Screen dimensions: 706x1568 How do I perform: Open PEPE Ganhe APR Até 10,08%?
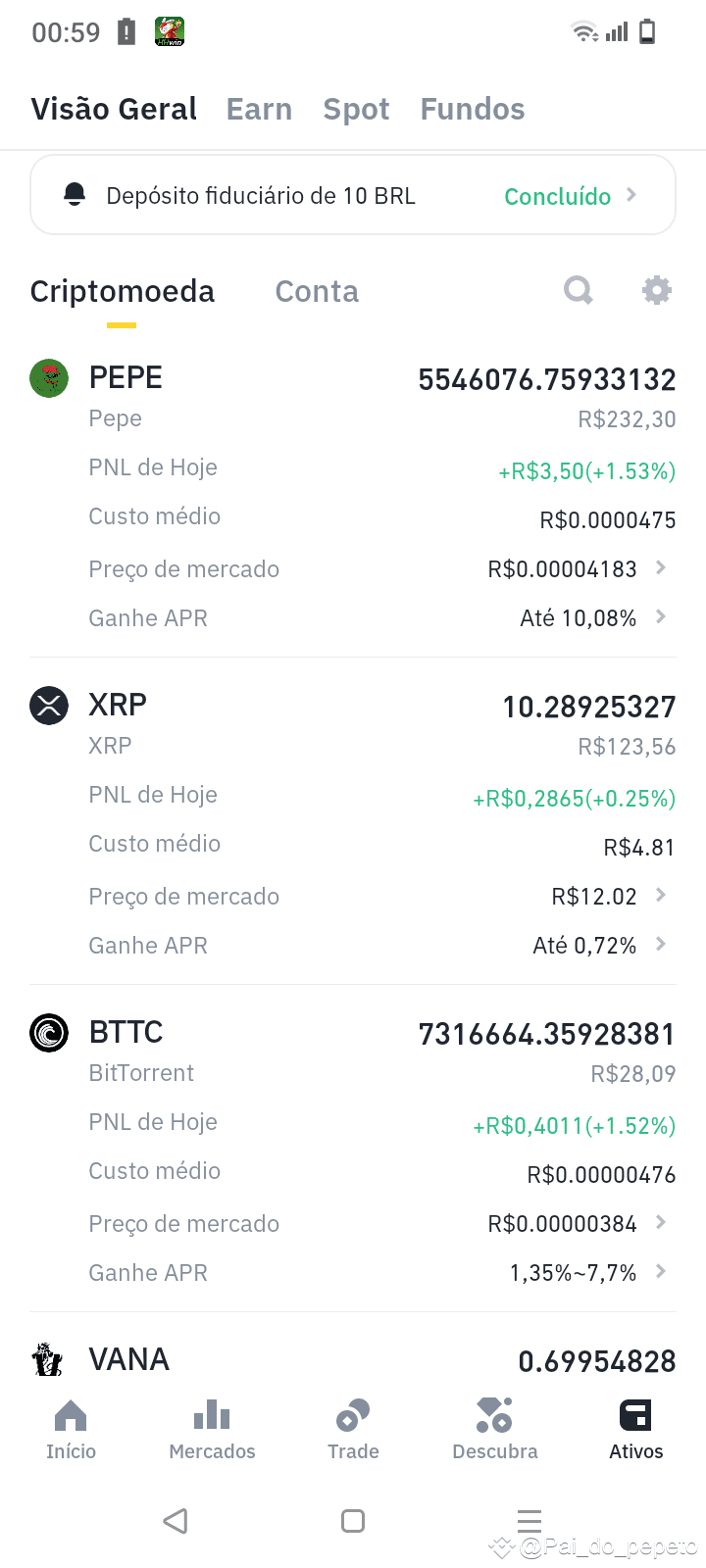coord(592,617)
